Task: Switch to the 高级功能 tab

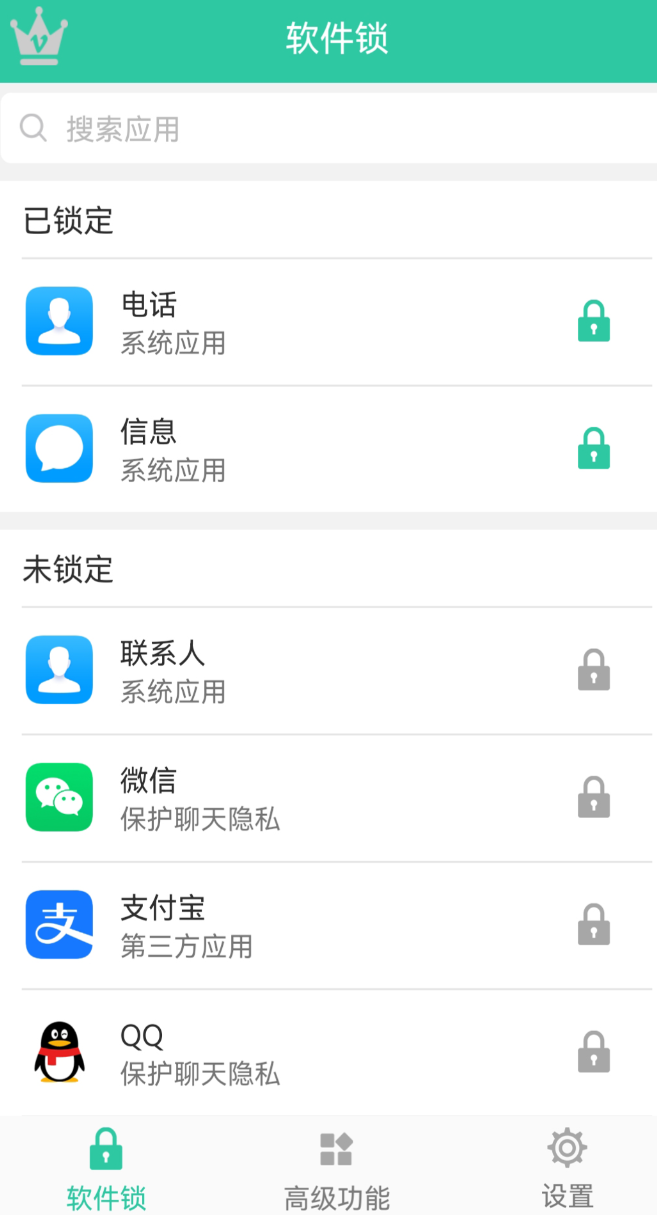Action: point(336,1167)
